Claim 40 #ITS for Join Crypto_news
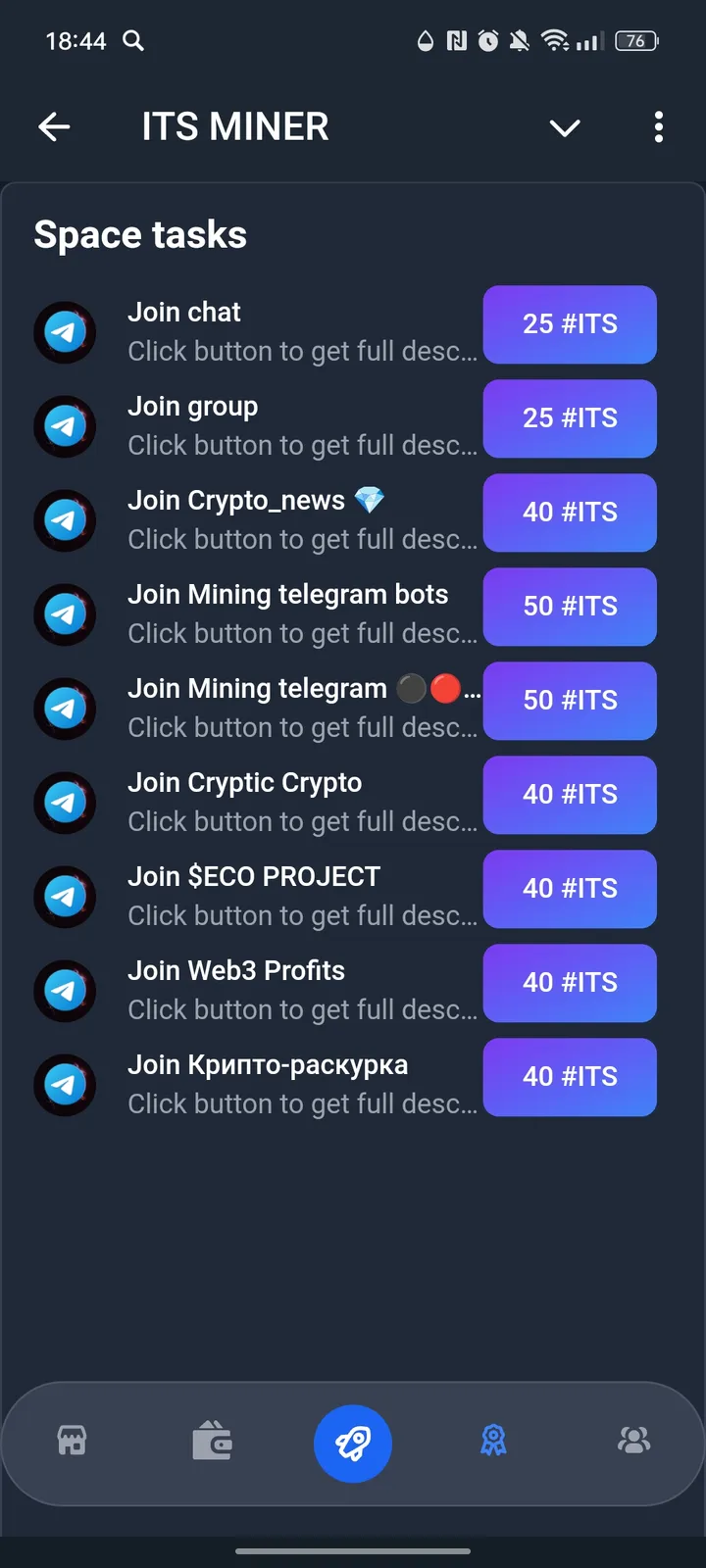This screenshot has width=706, height=1568. click(x=570, y=513)
